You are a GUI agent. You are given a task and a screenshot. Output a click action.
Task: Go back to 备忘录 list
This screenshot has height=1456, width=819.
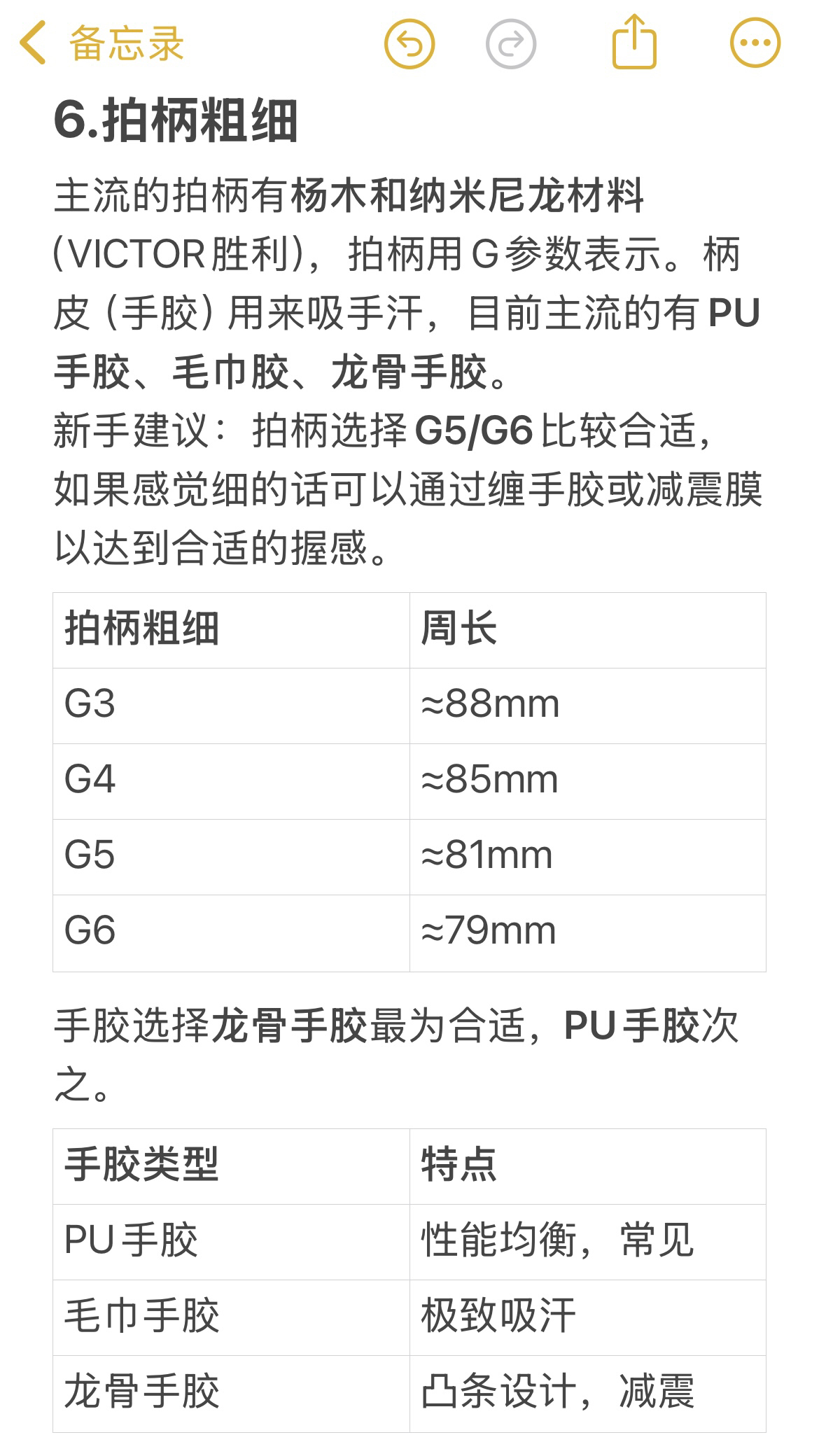[x=101, y=43]
